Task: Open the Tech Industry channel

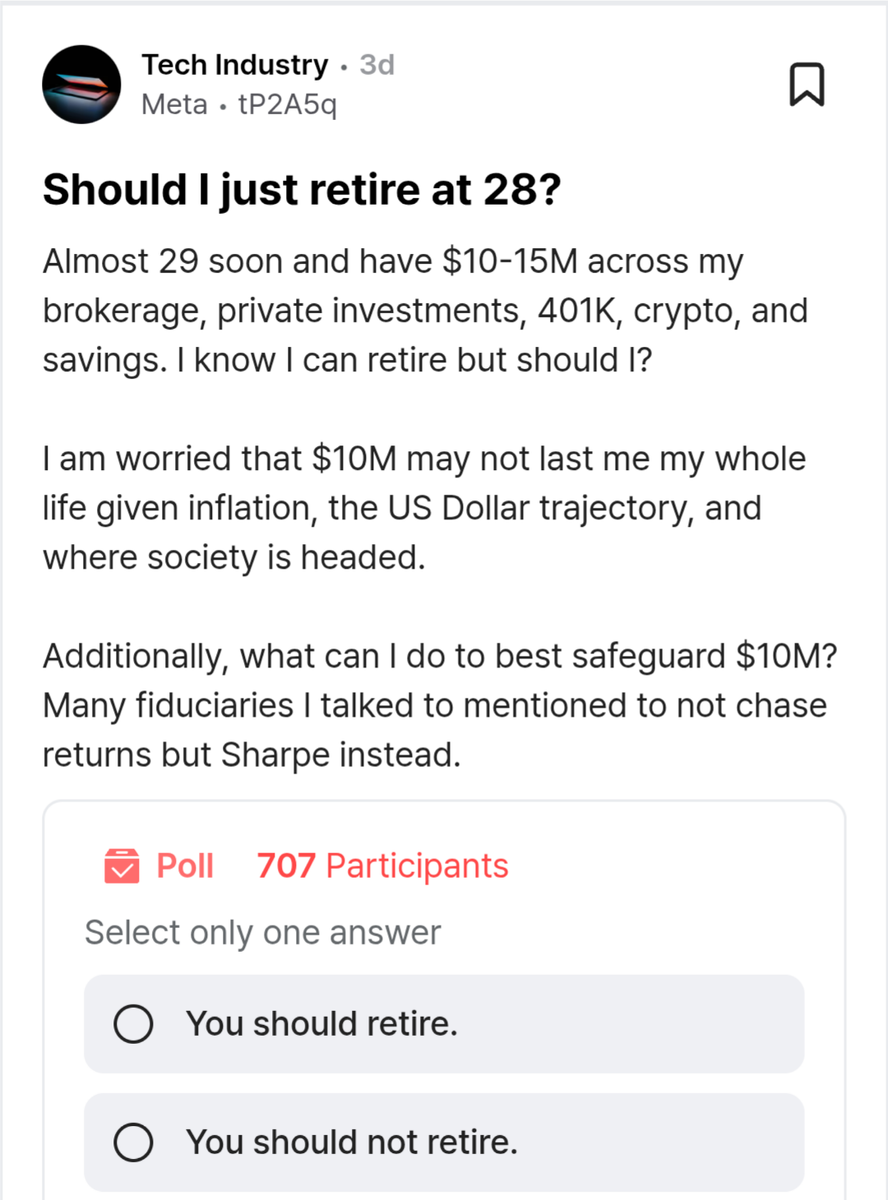Action: pos(235,65)
